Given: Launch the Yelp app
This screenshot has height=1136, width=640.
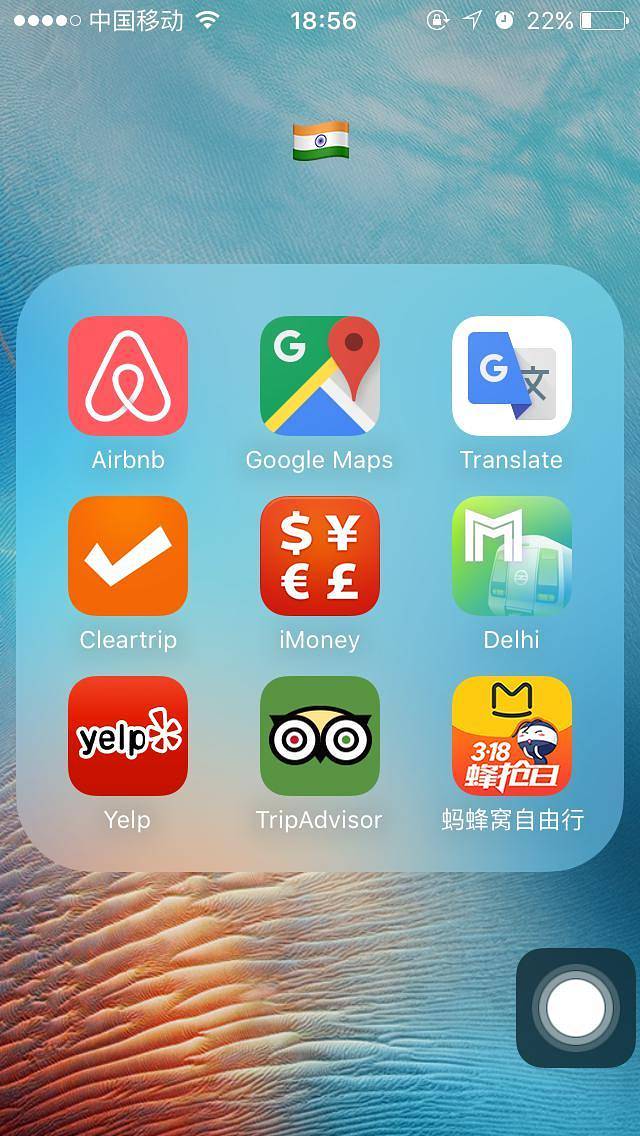Looking at the screenshot, I should tap(128, 736).
